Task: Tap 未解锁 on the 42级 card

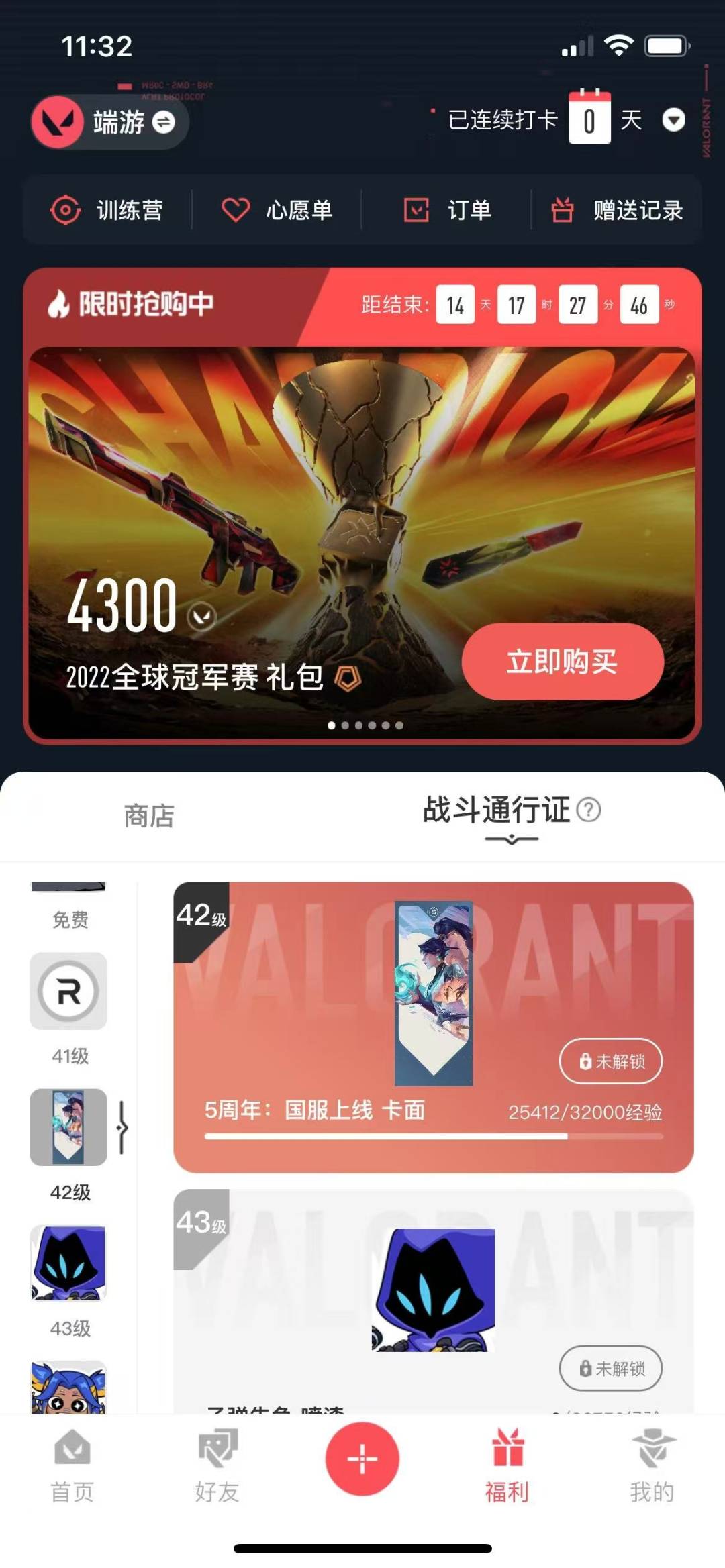Action: (611, 1061)
